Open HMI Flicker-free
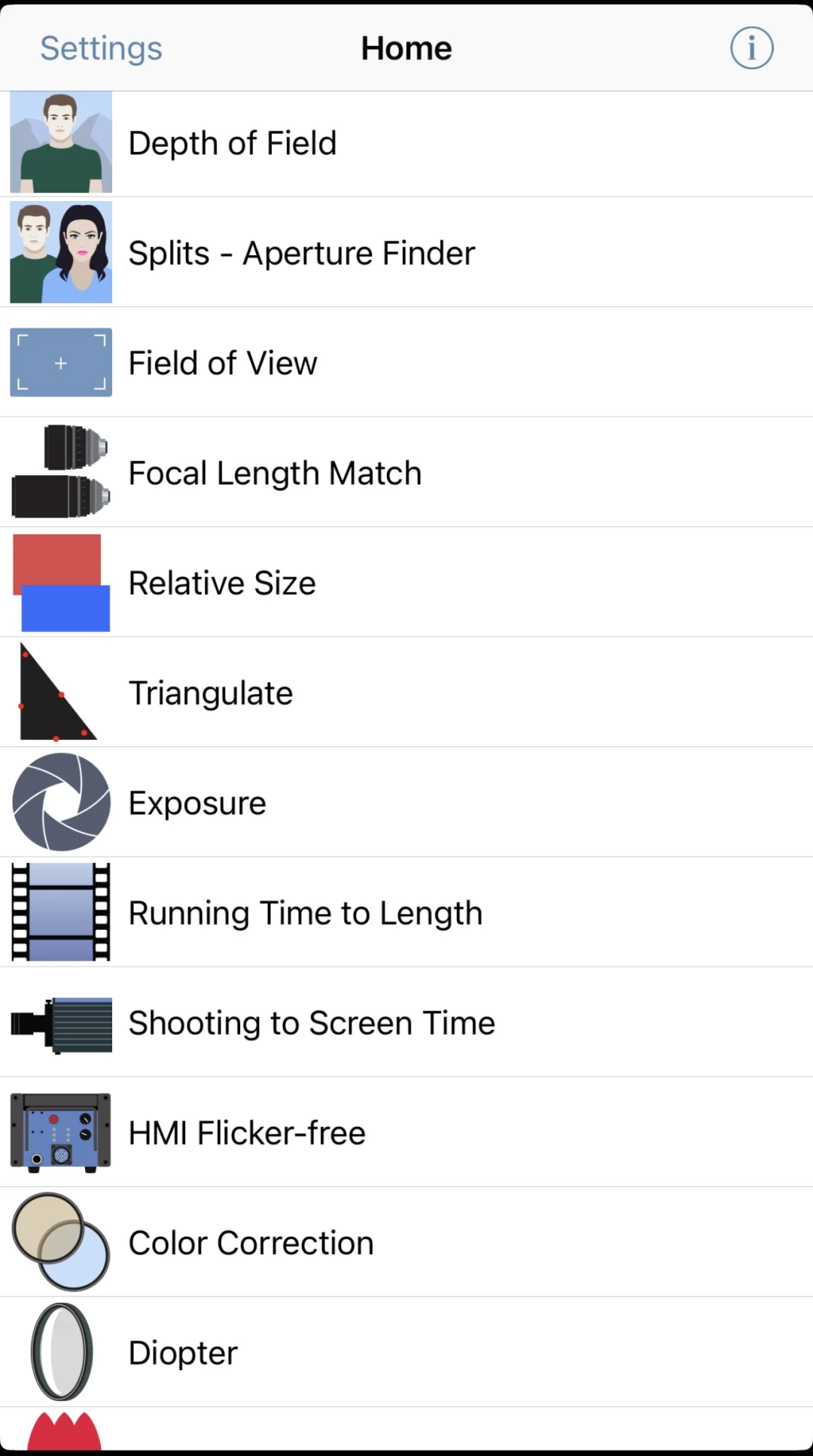The height and width of the screenshot is (1456, 813). pos(247,1133)
